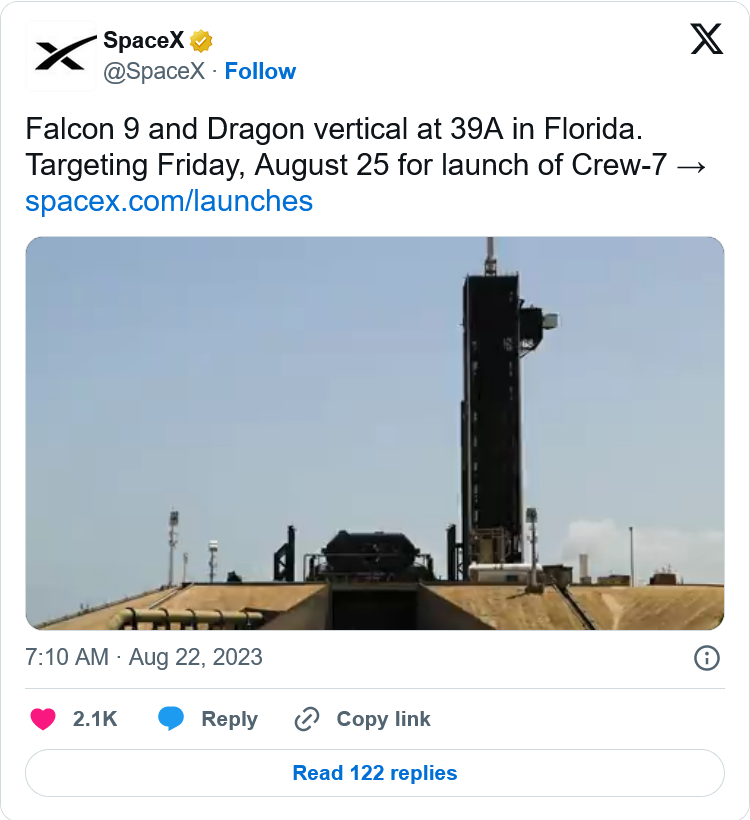Open the SpaceX profile picture
The image size is (750, 820).
(x=60, y=55)
